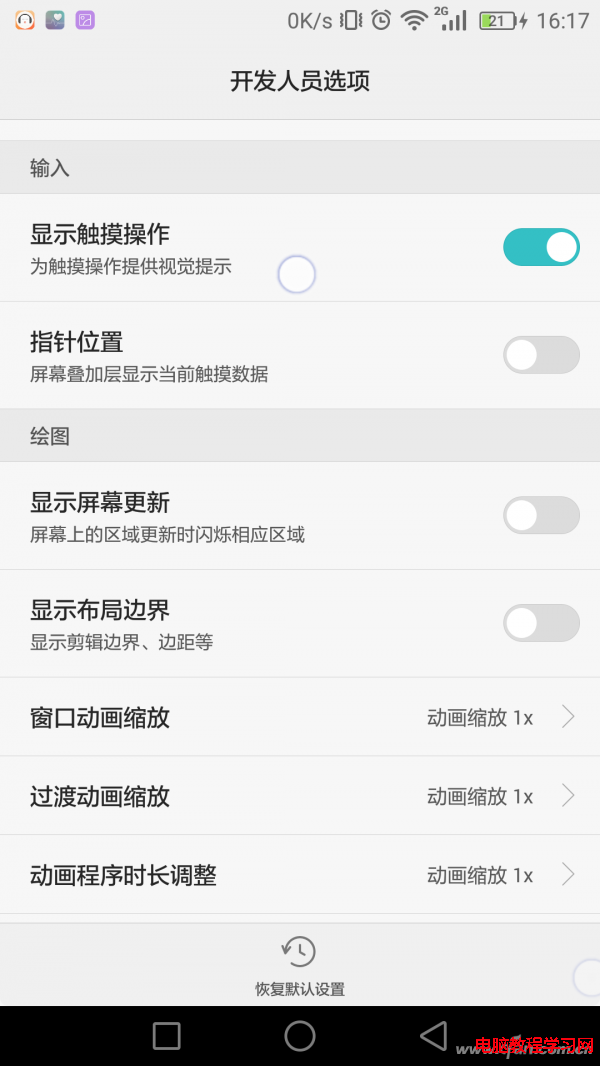Tap 恢复默认设置 to restore defaults
This screenshot has width=600, height=1066.
299,965
